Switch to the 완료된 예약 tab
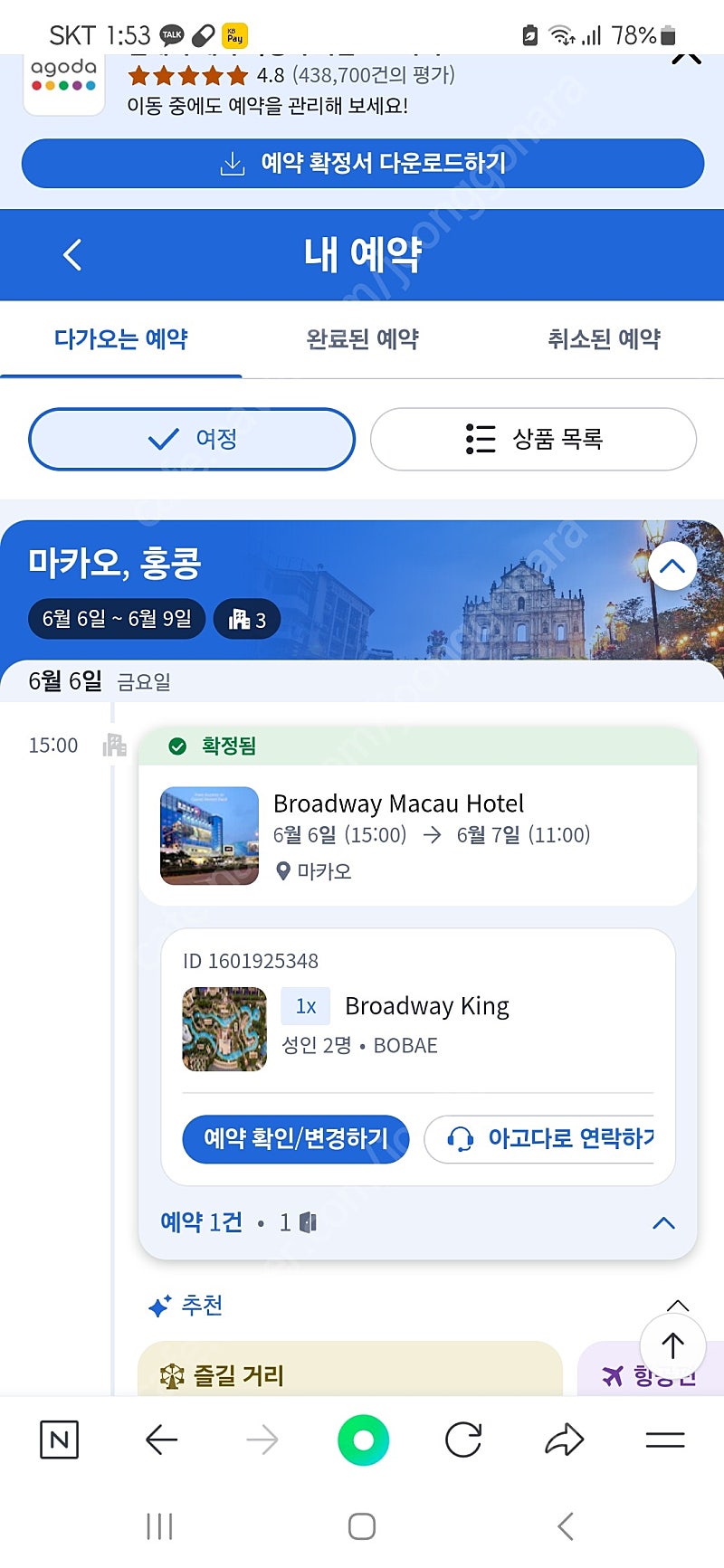This screenshot has width=724, height=1568. pos(363,339)
